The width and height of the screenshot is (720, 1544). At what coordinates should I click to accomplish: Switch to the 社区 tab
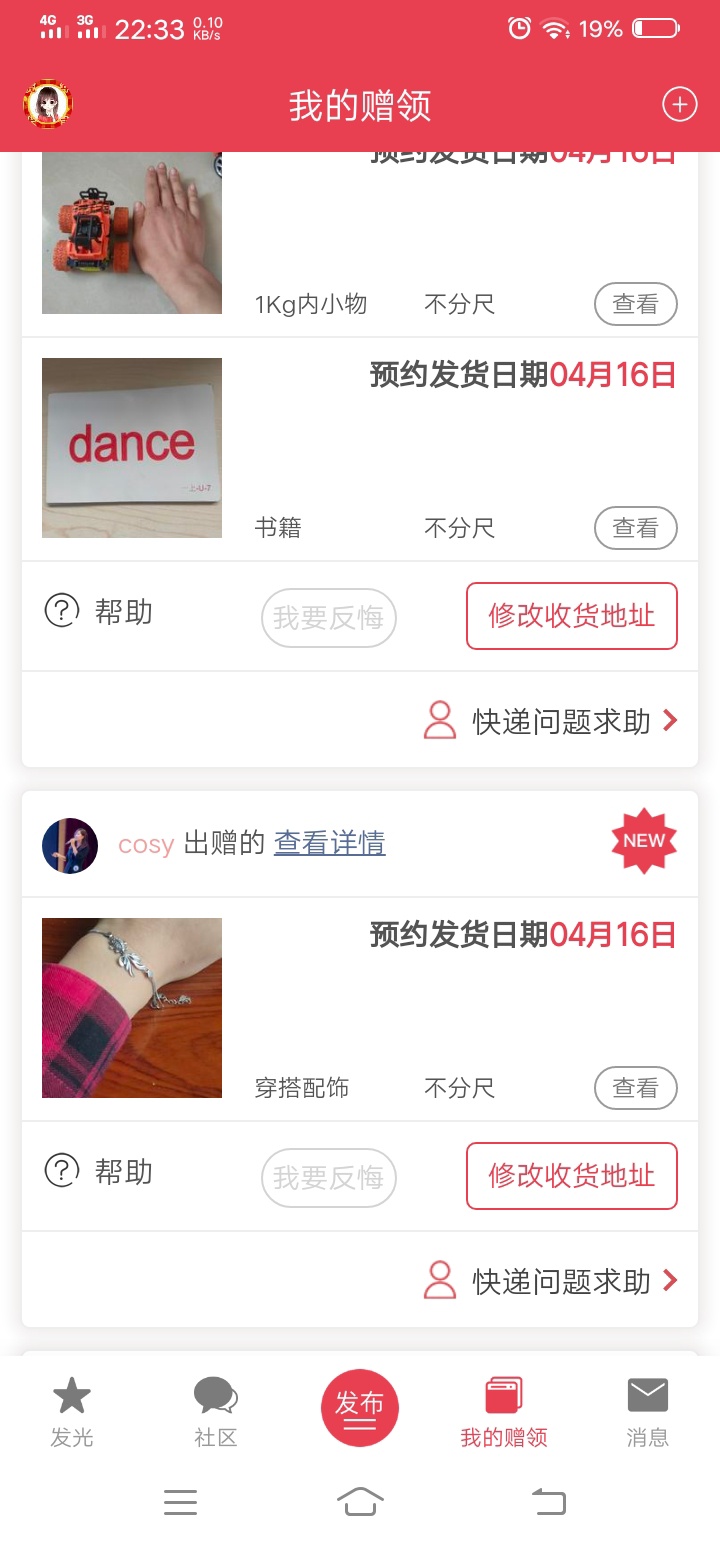click(x=216, y=1411)
